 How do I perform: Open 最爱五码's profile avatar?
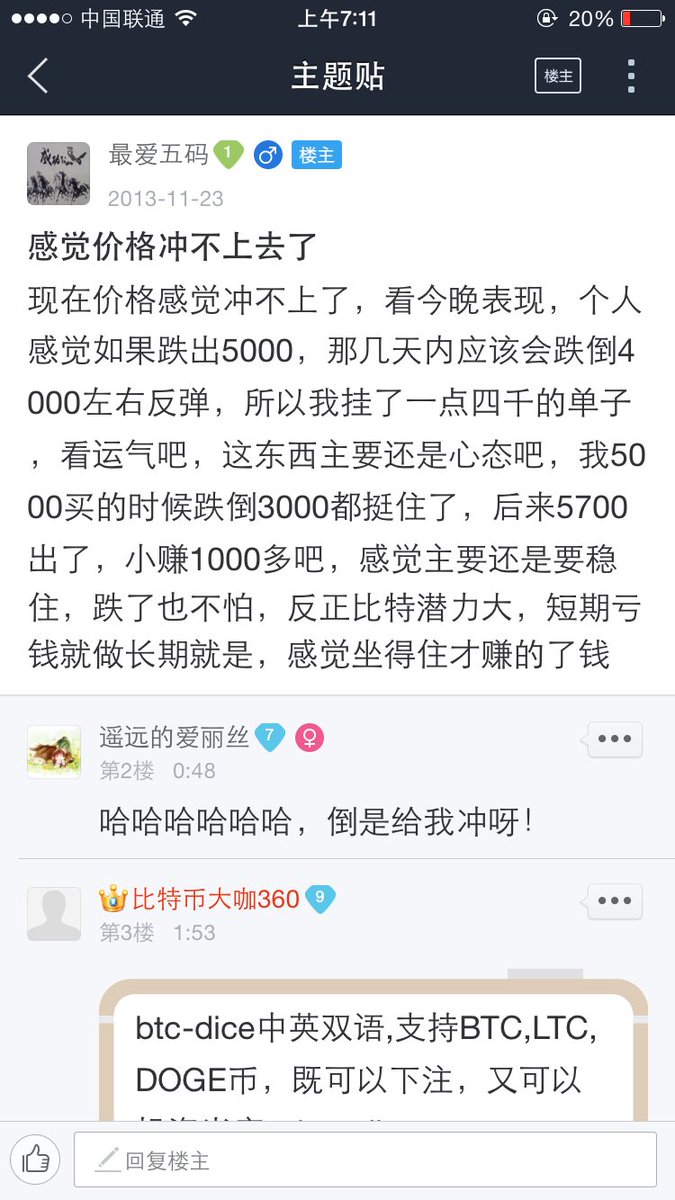tap(58, 172)
